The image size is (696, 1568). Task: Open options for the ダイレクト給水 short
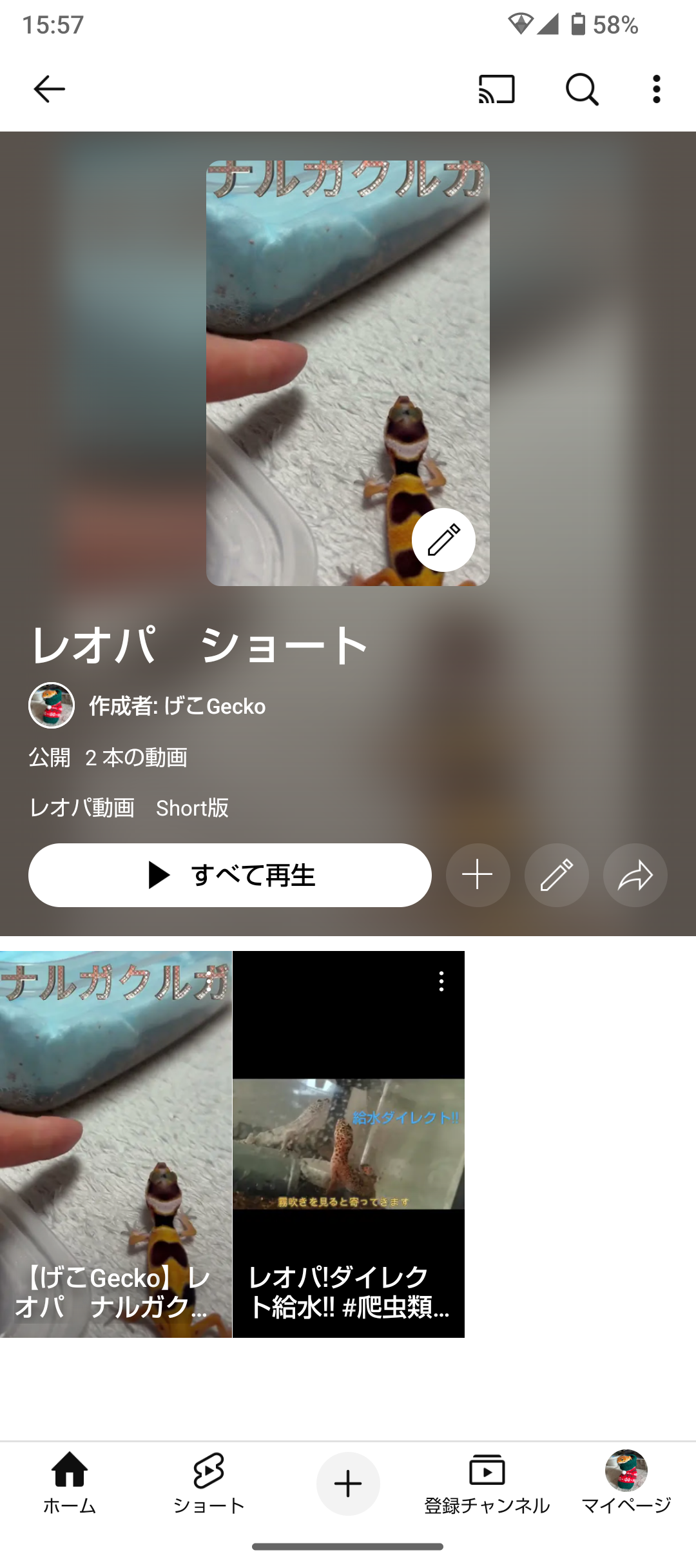441,981
